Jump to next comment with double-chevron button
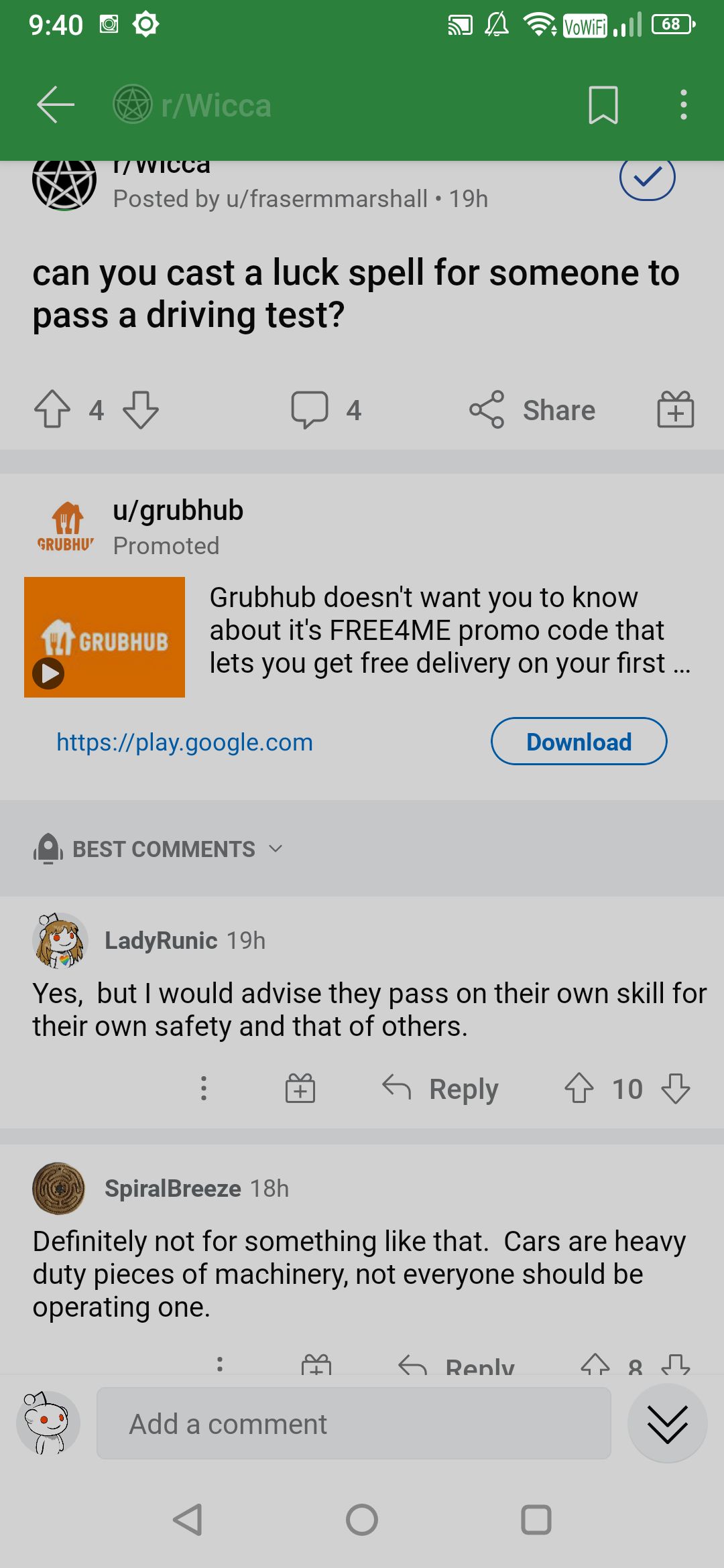This screenshot has height=1568, width=724. (x=668, y=1423)
